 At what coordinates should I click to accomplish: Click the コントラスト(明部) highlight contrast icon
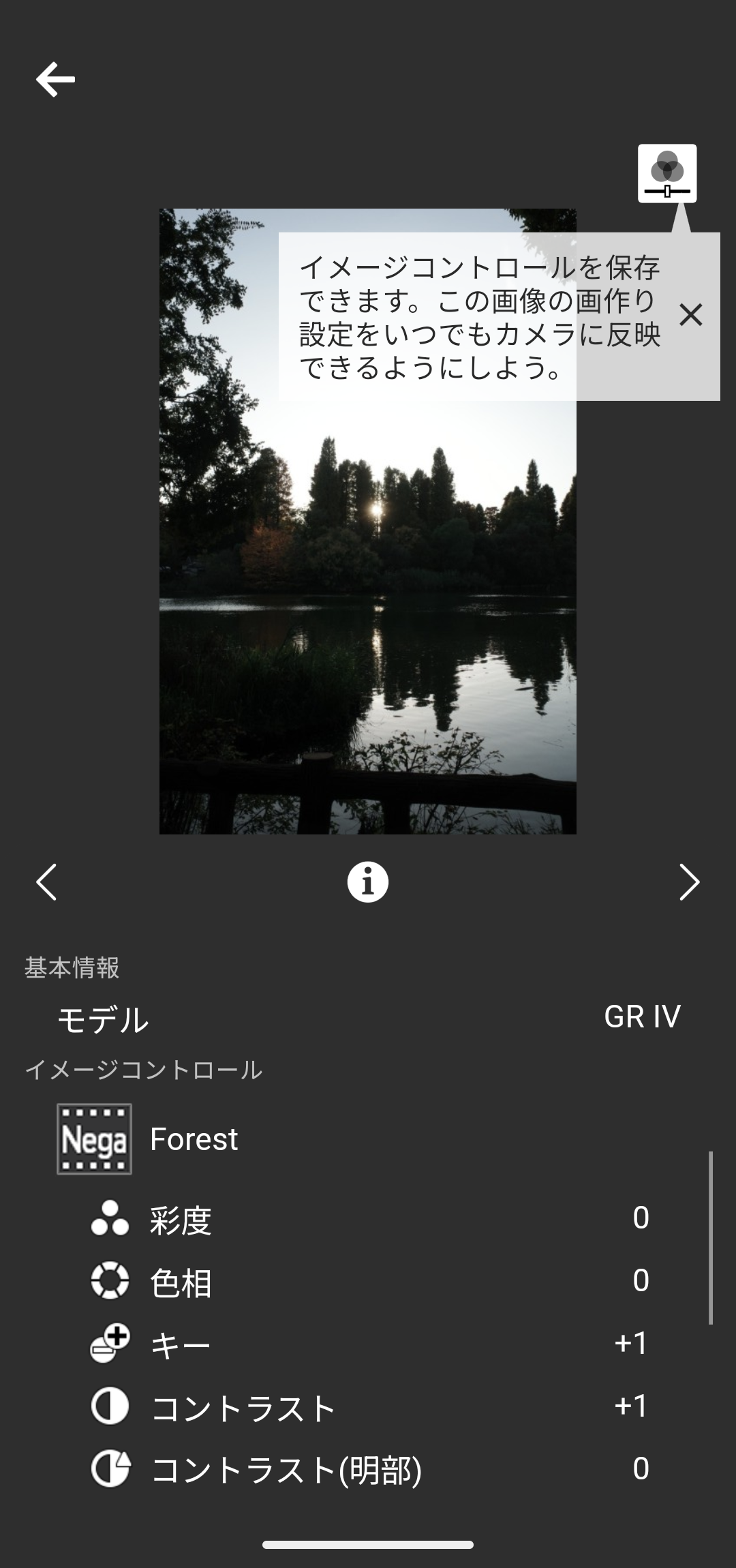click(109, 1467)
